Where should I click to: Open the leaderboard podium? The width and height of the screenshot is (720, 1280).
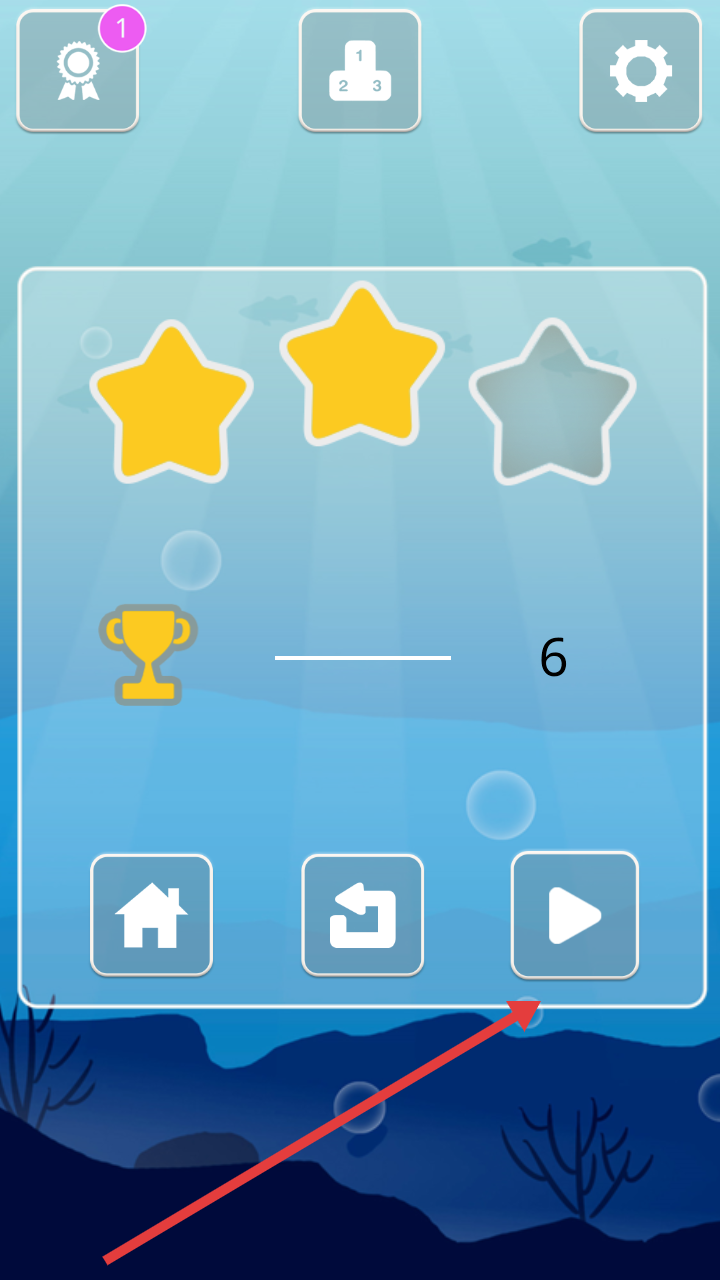tap(360, 71)
